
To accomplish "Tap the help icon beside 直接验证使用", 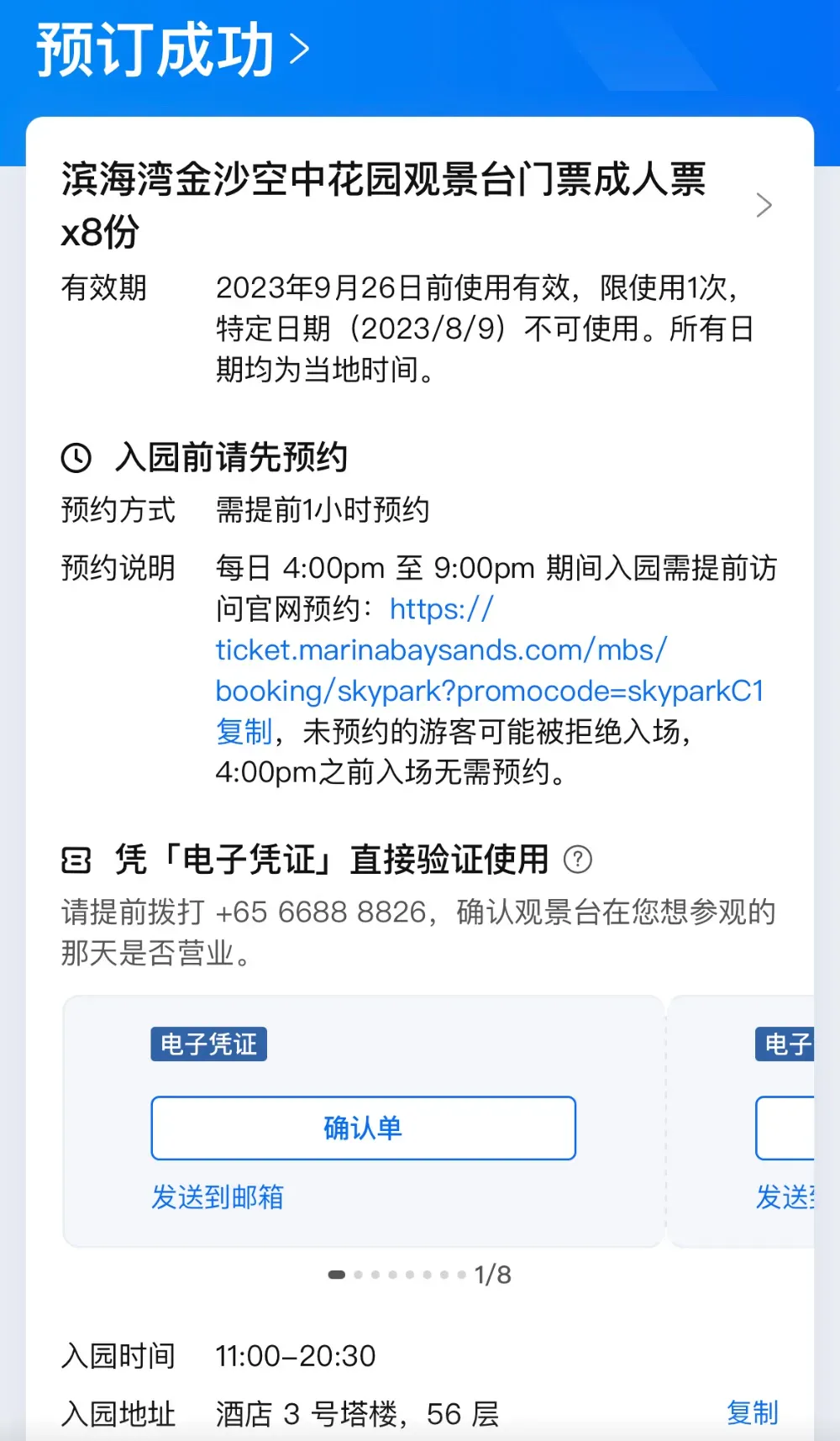I will pyautogui.click(x=577, y=860).
